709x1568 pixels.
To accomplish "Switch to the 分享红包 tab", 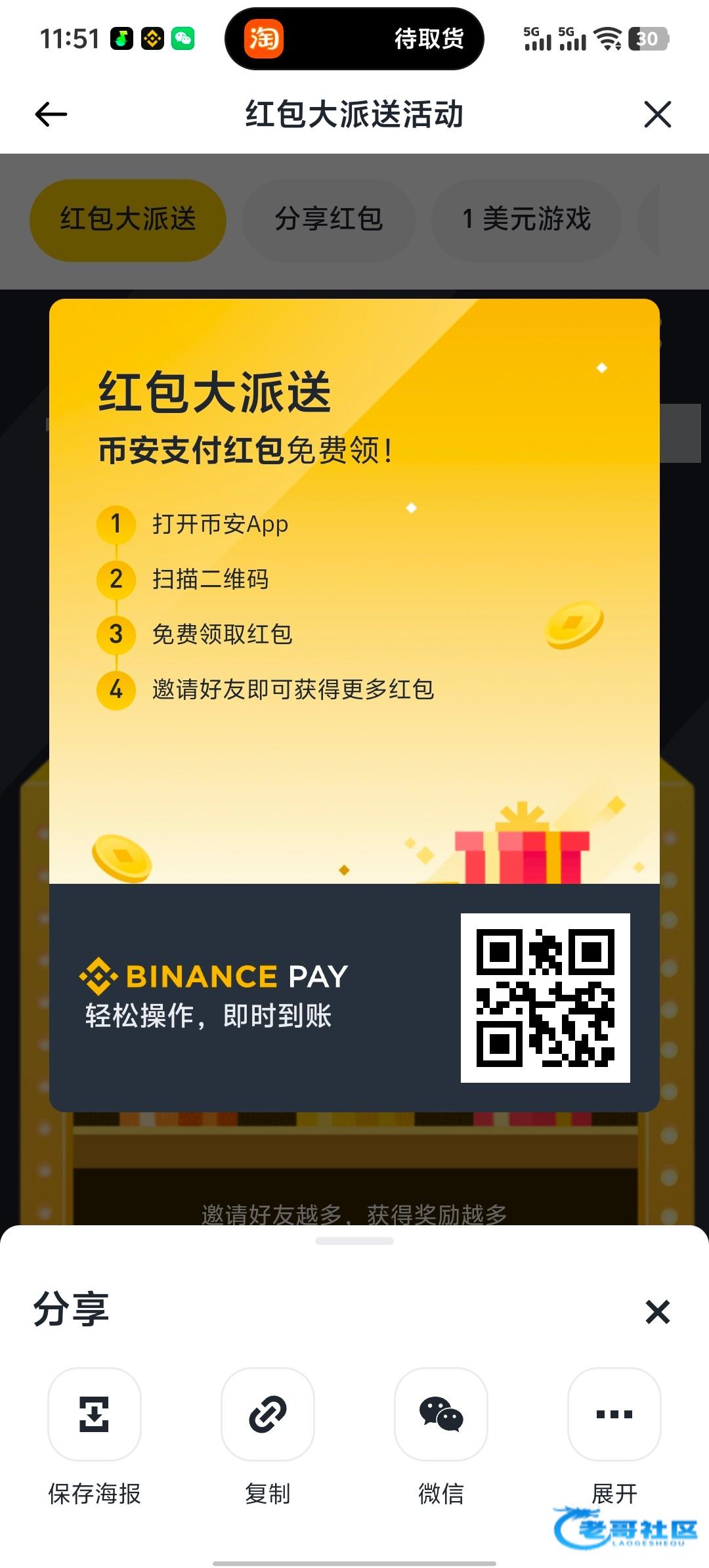I will tap(328, 219).
